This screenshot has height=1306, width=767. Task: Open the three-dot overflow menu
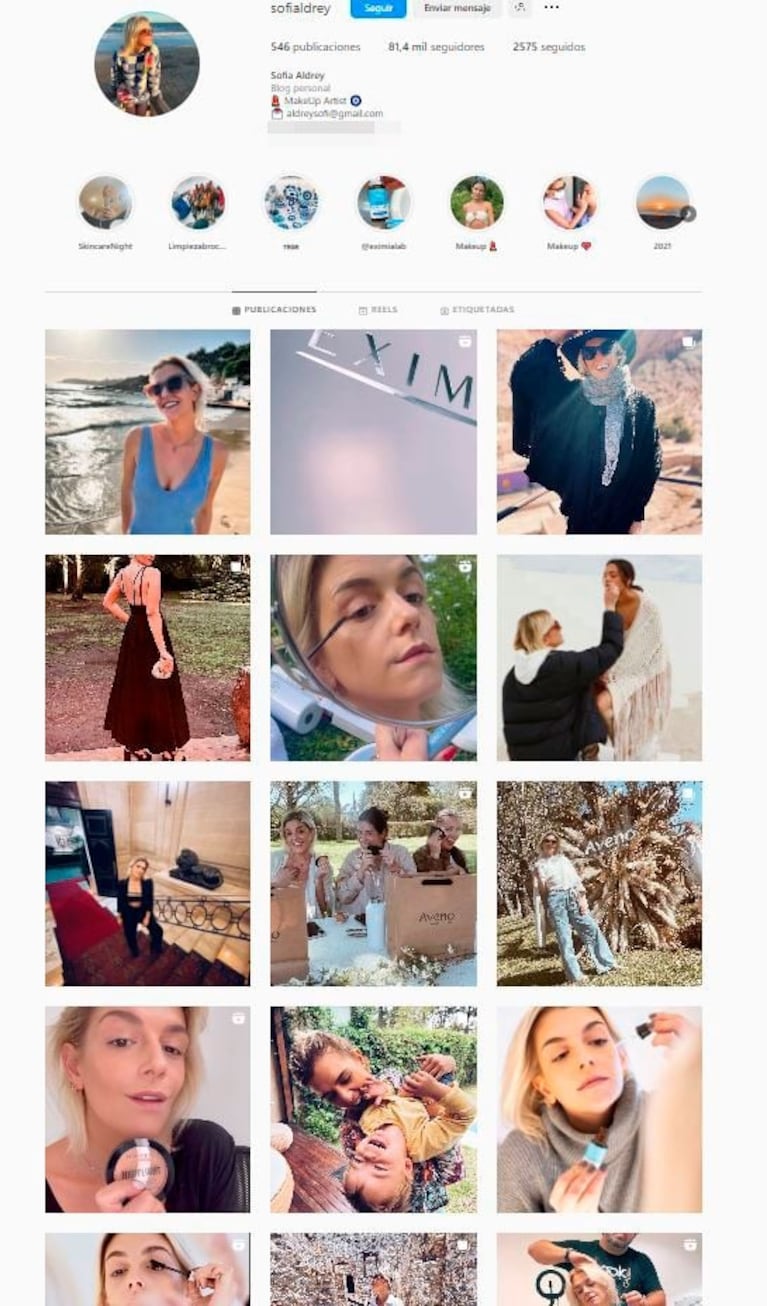(552, 8)
